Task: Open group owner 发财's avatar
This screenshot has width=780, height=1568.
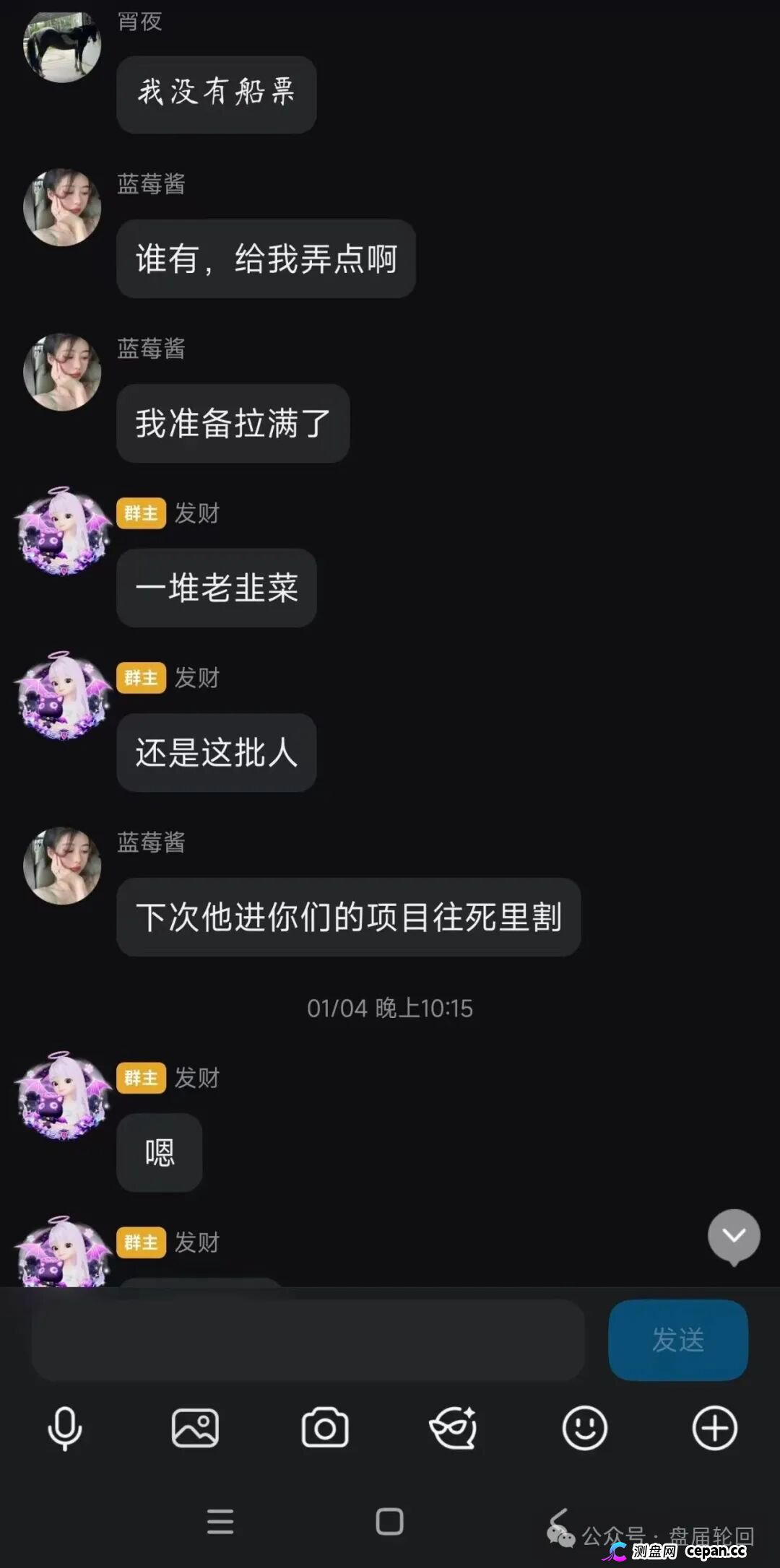Action: (x=63, y=534)
